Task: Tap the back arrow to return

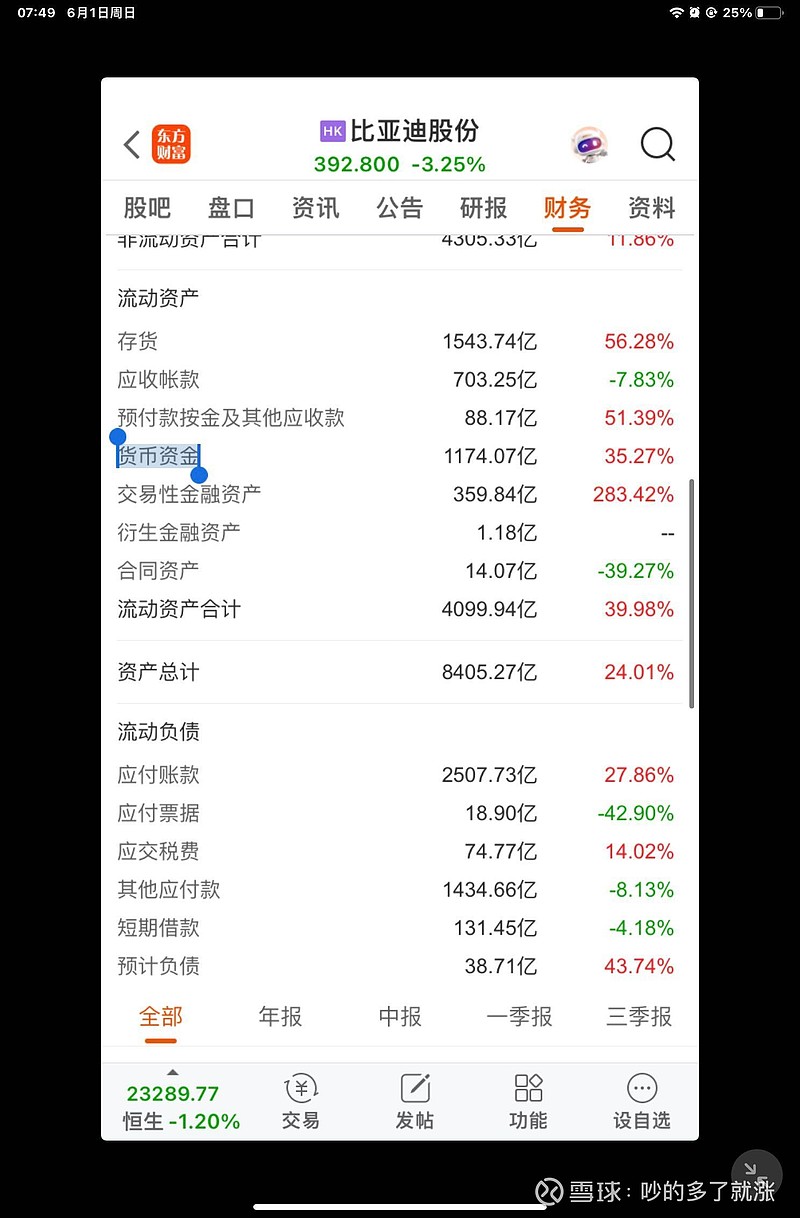Action: (131, 144)
